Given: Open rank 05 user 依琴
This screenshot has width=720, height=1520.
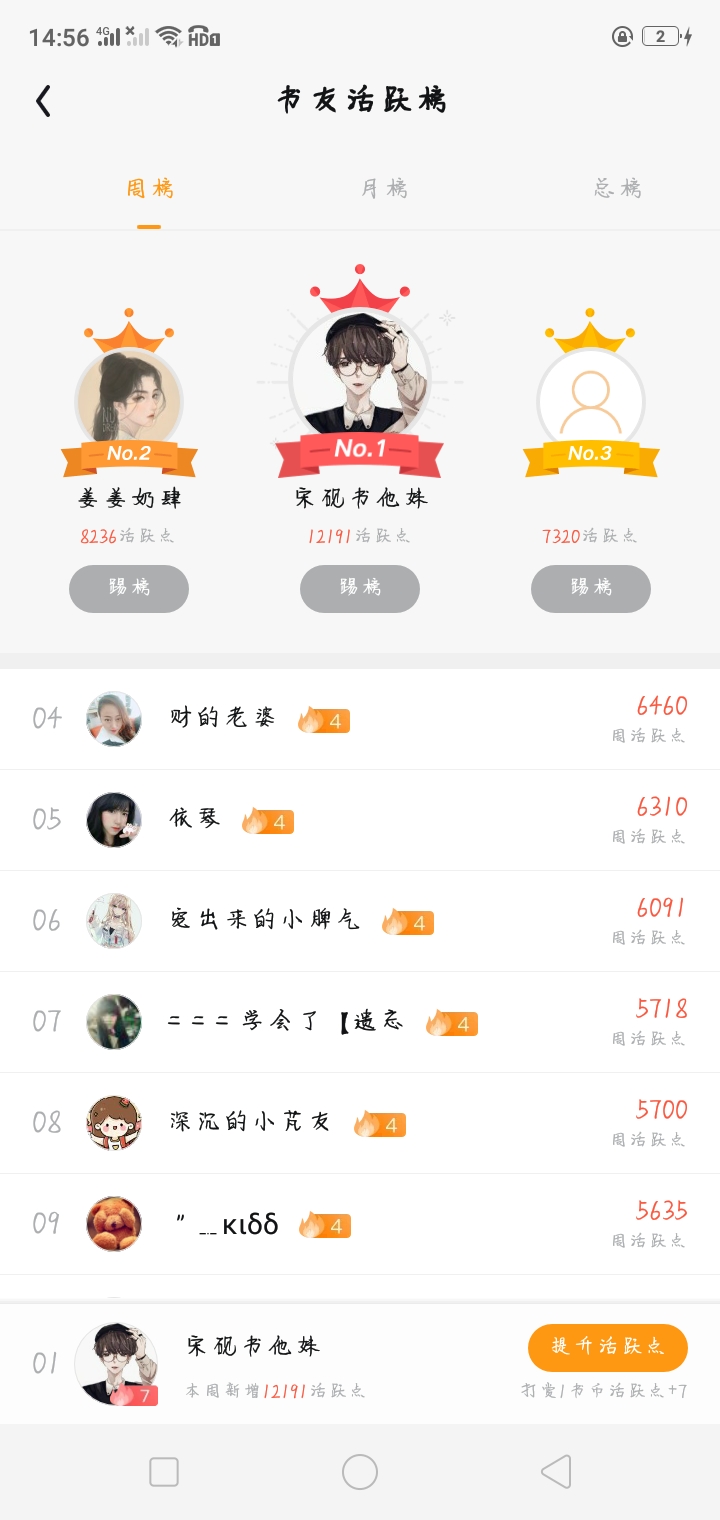Looking at the screenshot, I should (360, 820).
